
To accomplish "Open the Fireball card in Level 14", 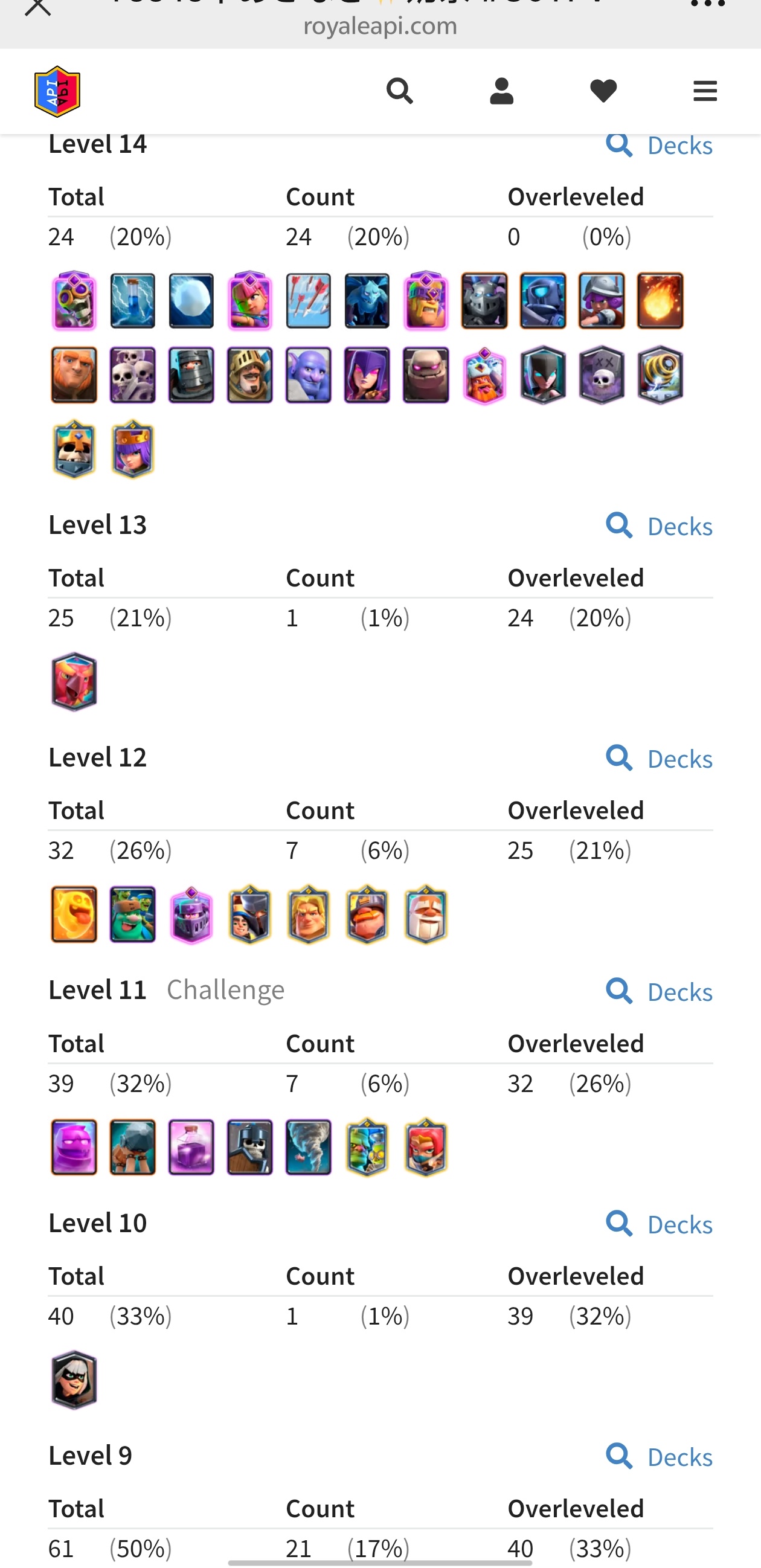I will pos(660,301).
